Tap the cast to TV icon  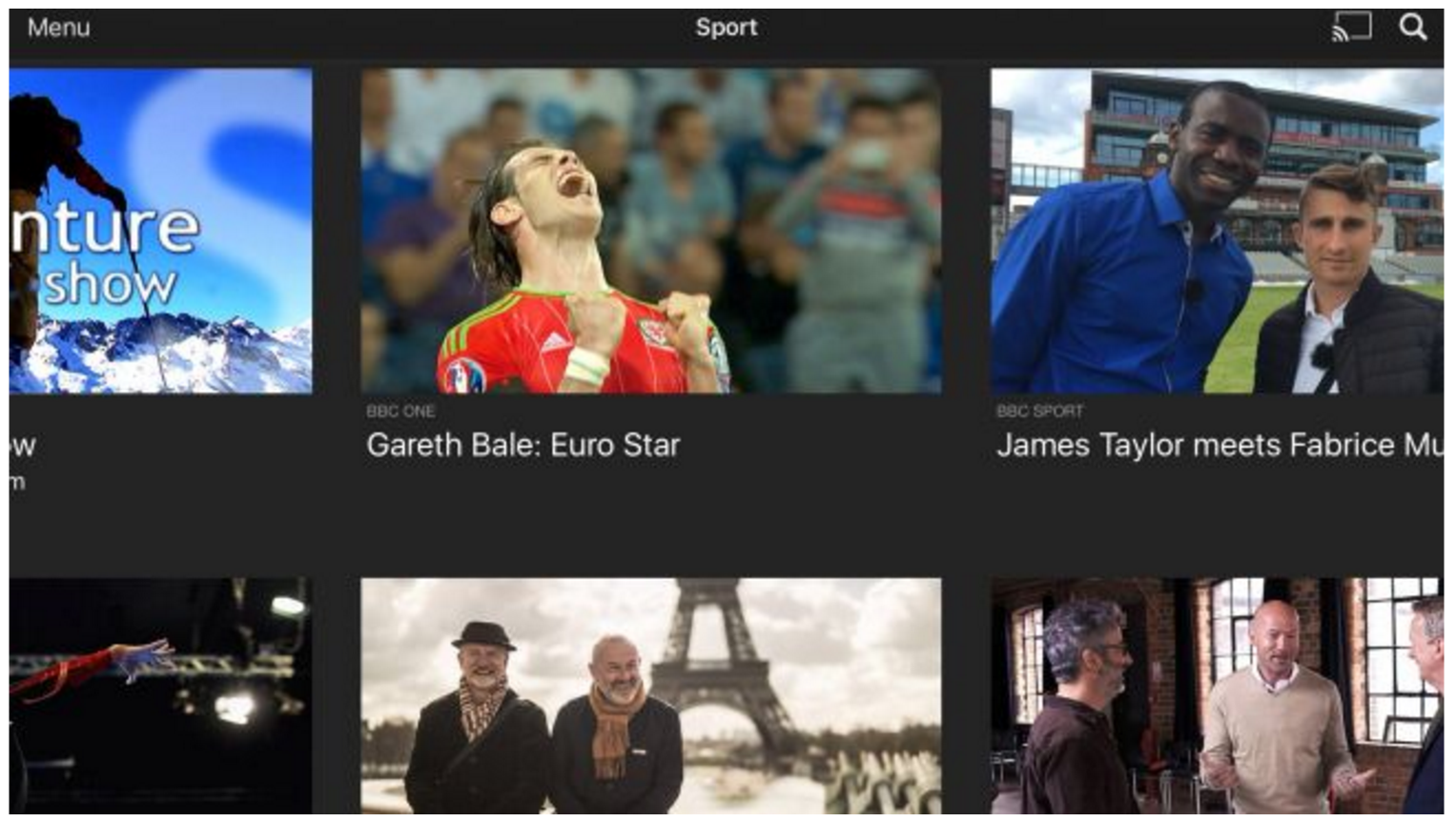point(1351,27)
